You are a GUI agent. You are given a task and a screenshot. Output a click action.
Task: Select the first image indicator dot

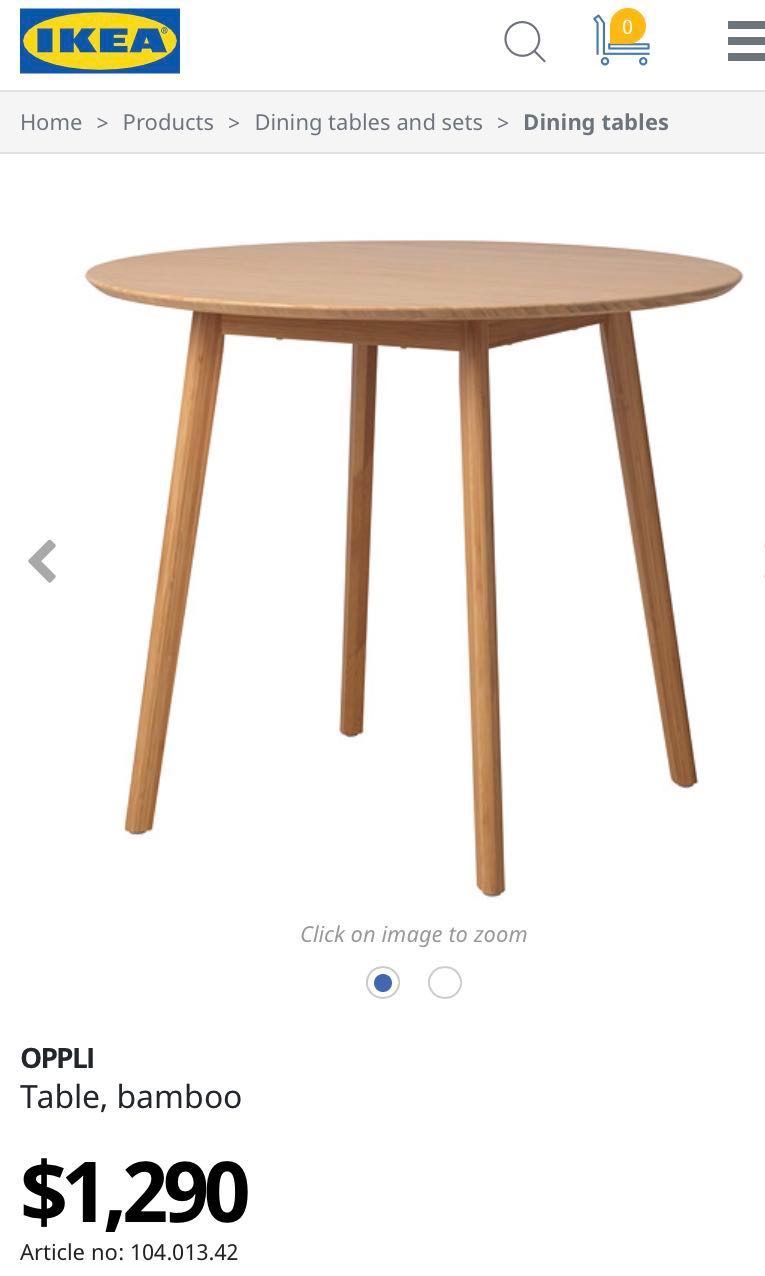(382, 983)
